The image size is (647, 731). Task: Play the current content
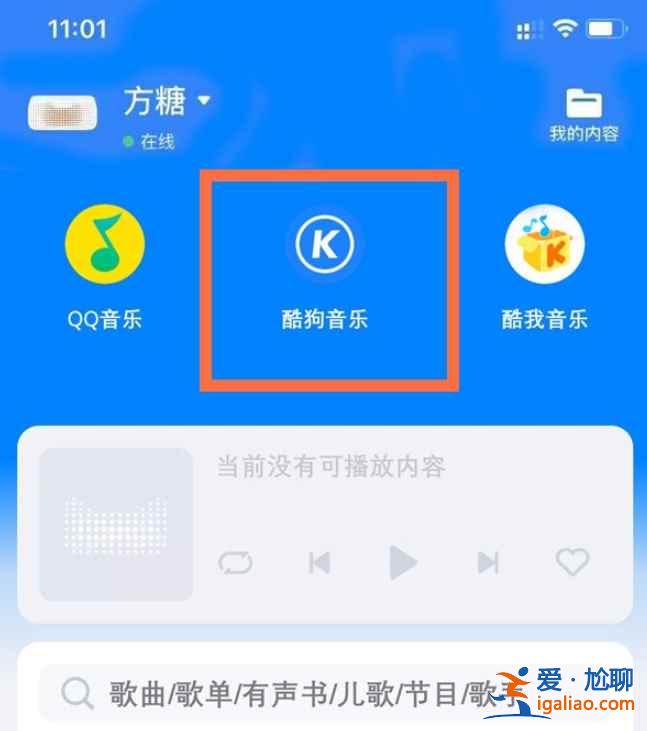coord(403,563)
